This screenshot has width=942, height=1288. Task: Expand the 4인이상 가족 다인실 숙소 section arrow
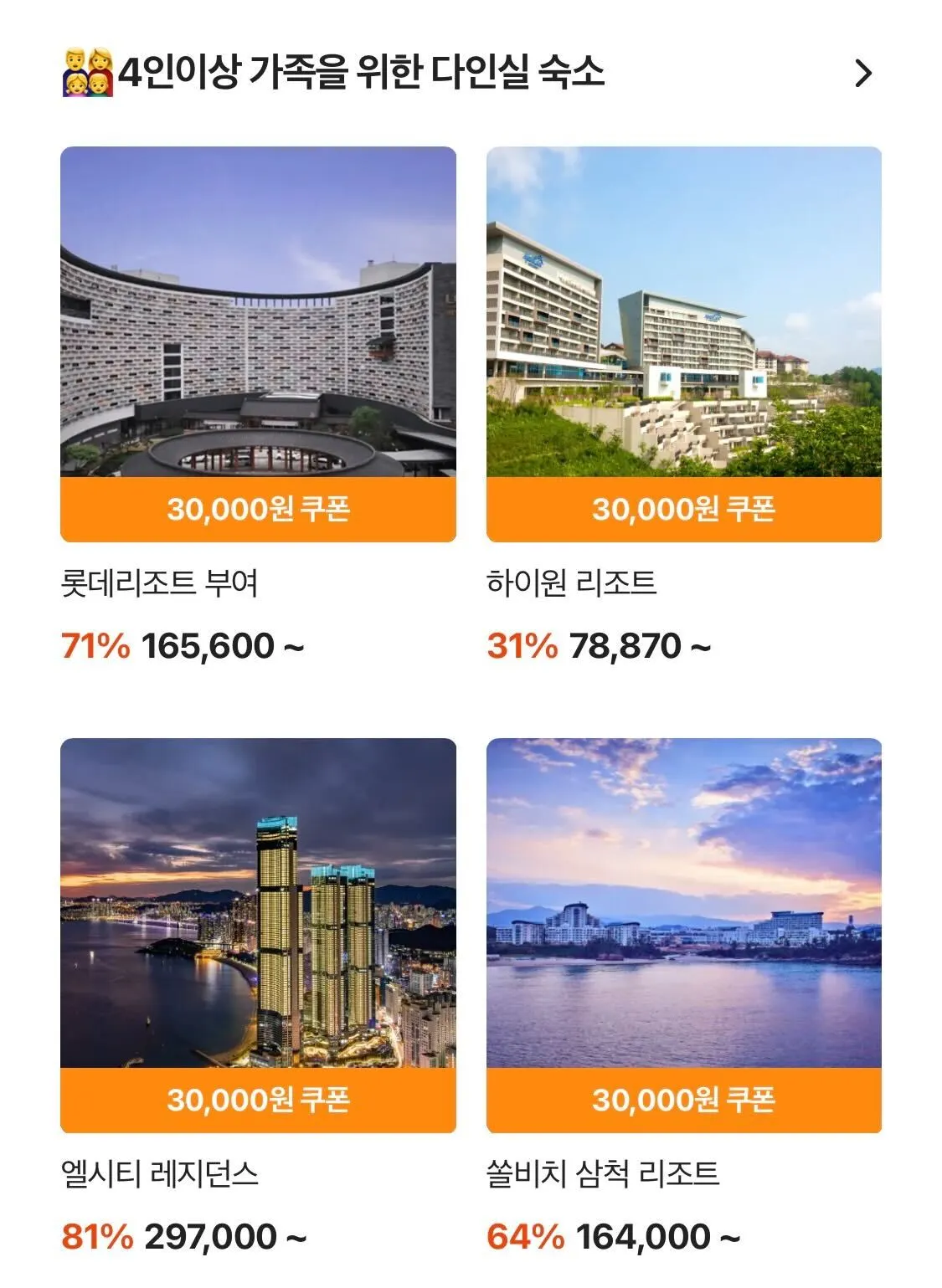pos(863,74)
